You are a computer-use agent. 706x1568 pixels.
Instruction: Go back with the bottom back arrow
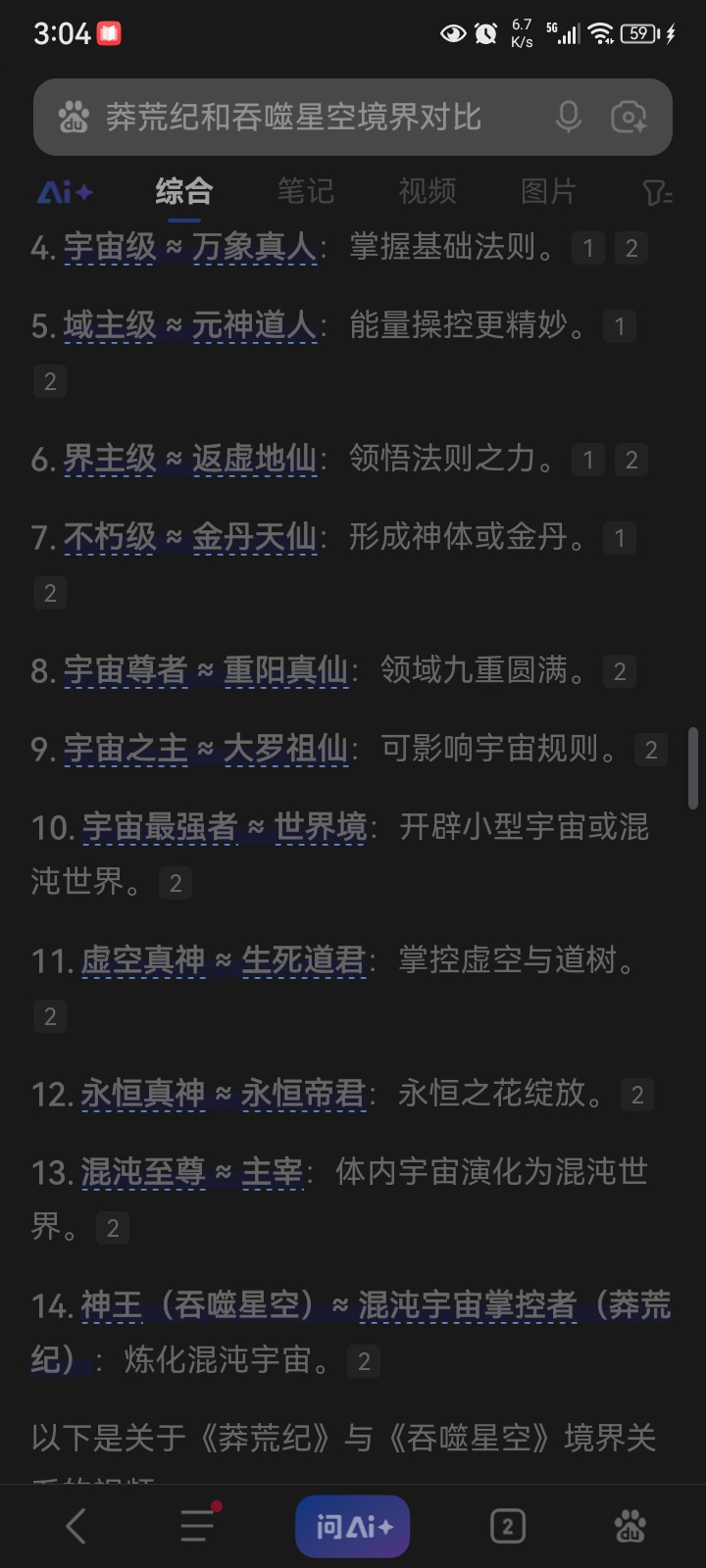point(76,1526)
